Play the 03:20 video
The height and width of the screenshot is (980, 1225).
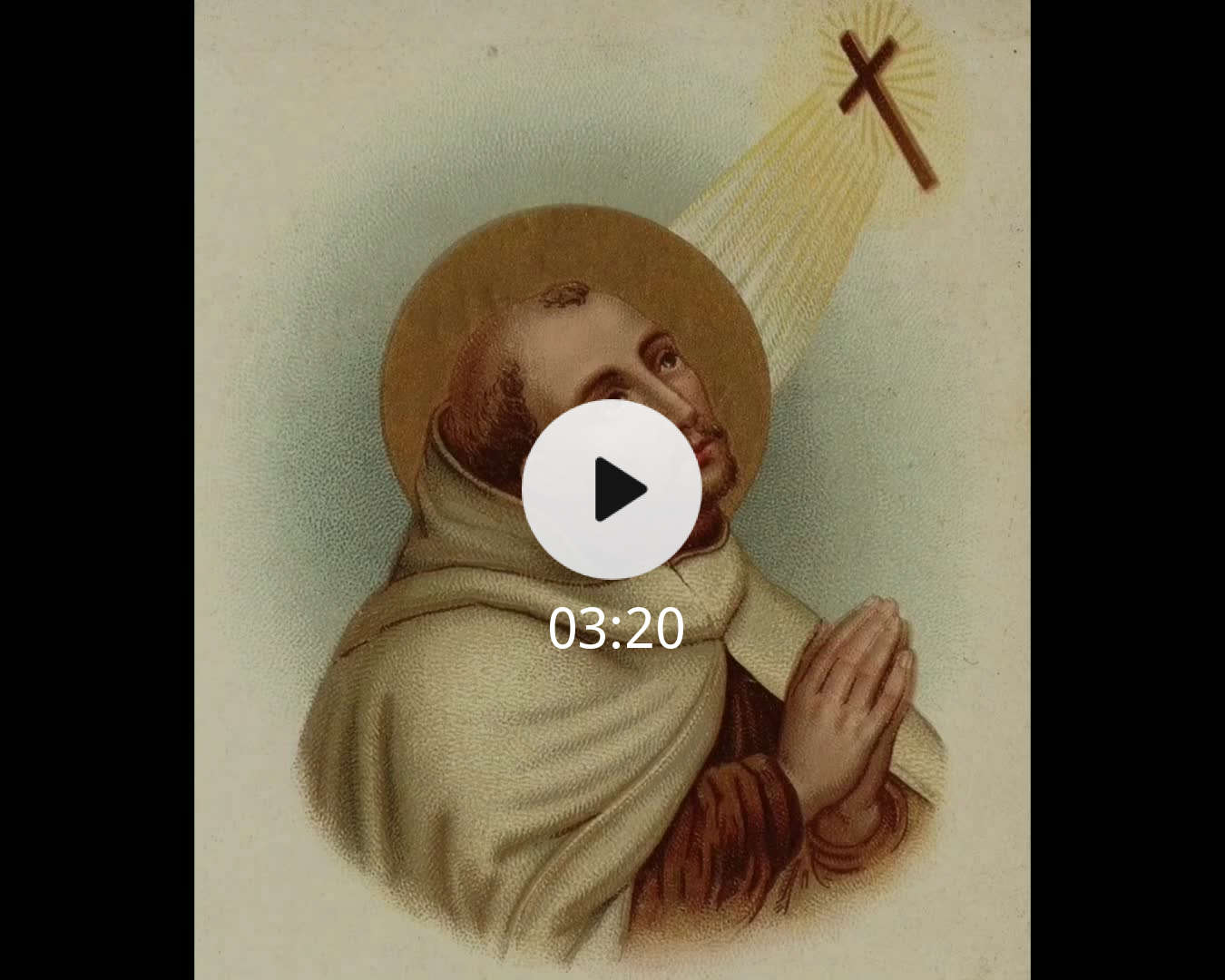612,489
